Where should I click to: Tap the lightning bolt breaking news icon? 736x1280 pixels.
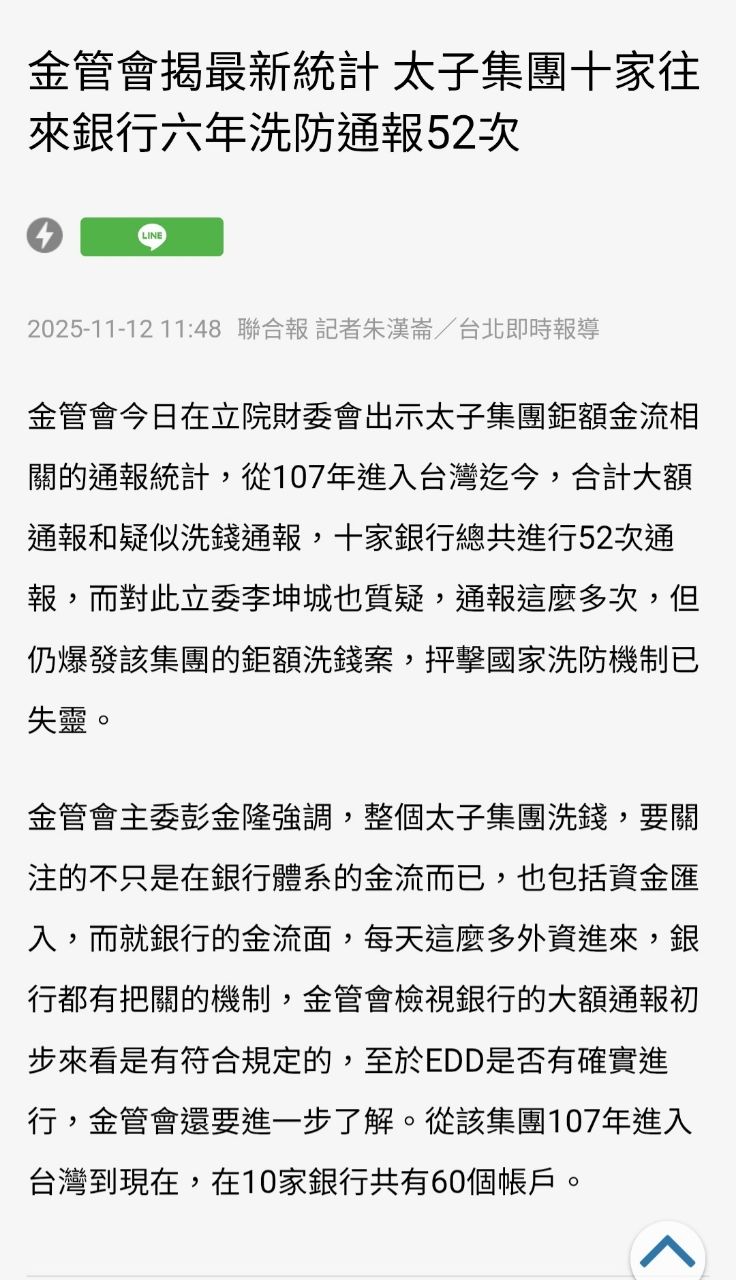click(x=45, y=236)
